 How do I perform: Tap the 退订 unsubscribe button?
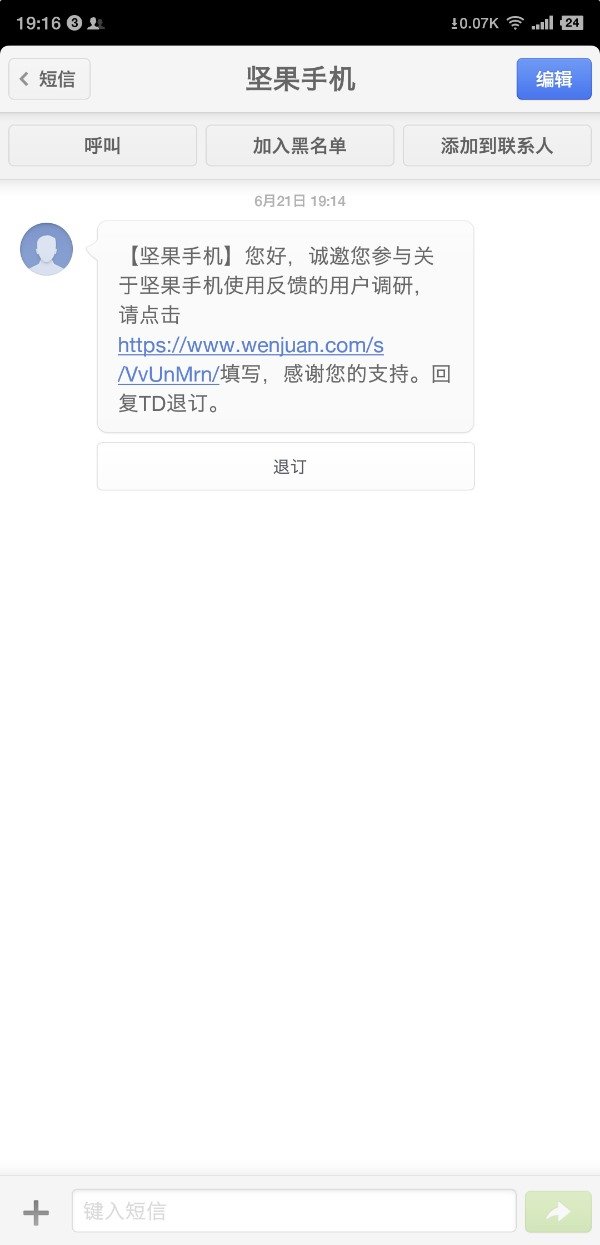(285, 467)
